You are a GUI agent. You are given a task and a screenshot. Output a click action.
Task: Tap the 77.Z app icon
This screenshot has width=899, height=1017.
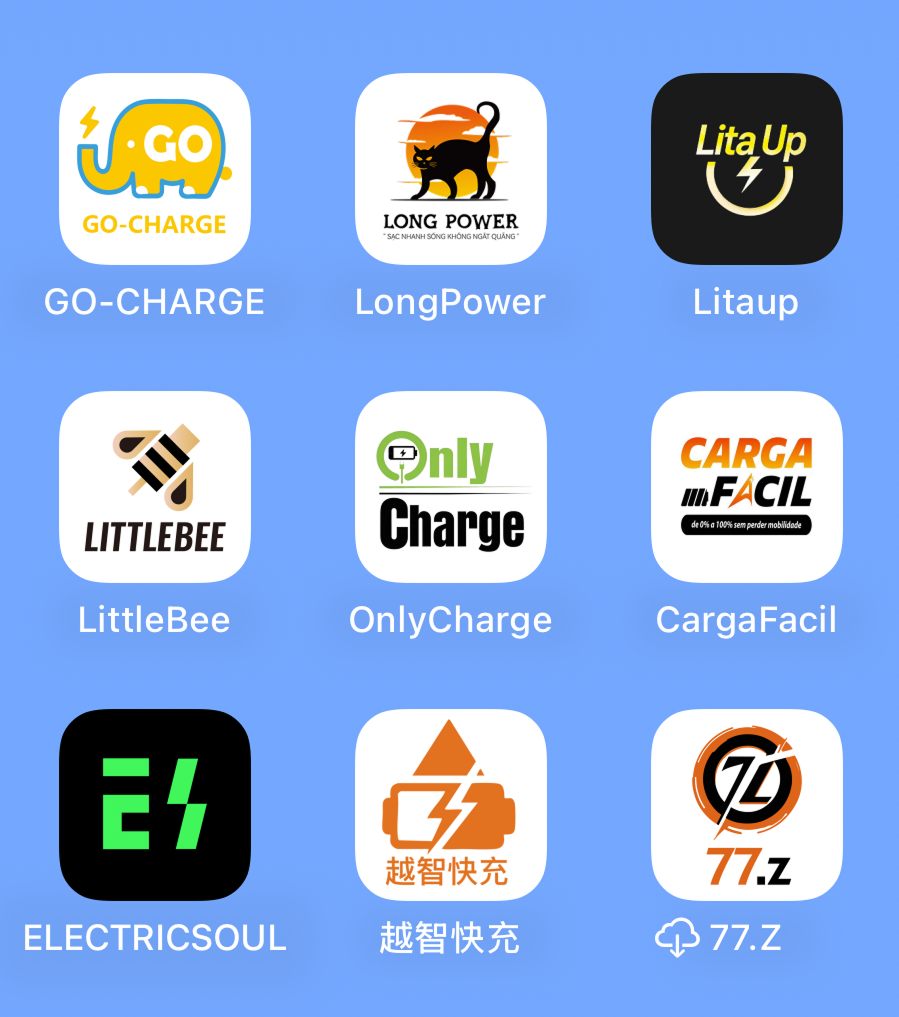coord(745,805)
